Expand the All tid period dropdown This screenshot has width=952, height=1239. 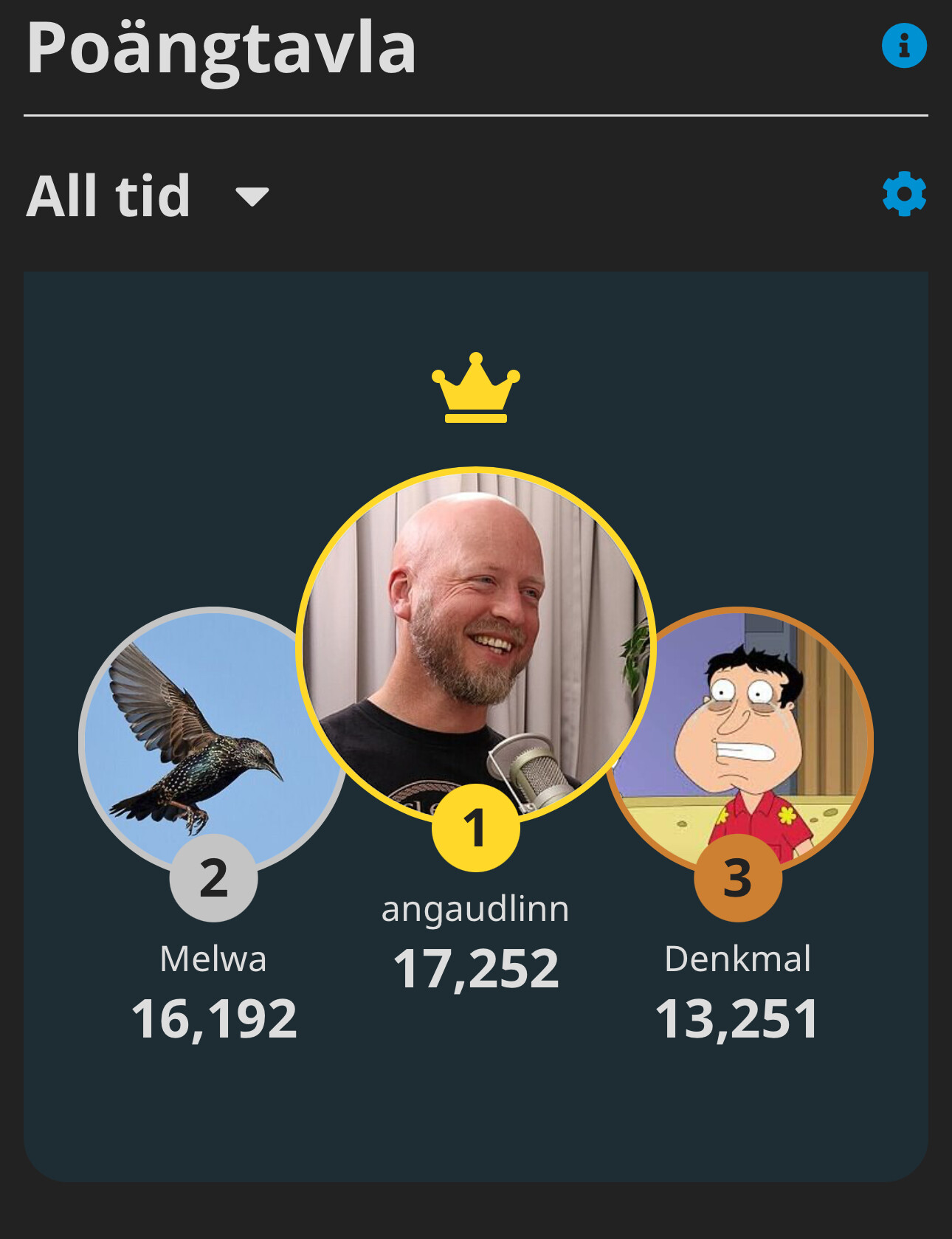point(252,196)
